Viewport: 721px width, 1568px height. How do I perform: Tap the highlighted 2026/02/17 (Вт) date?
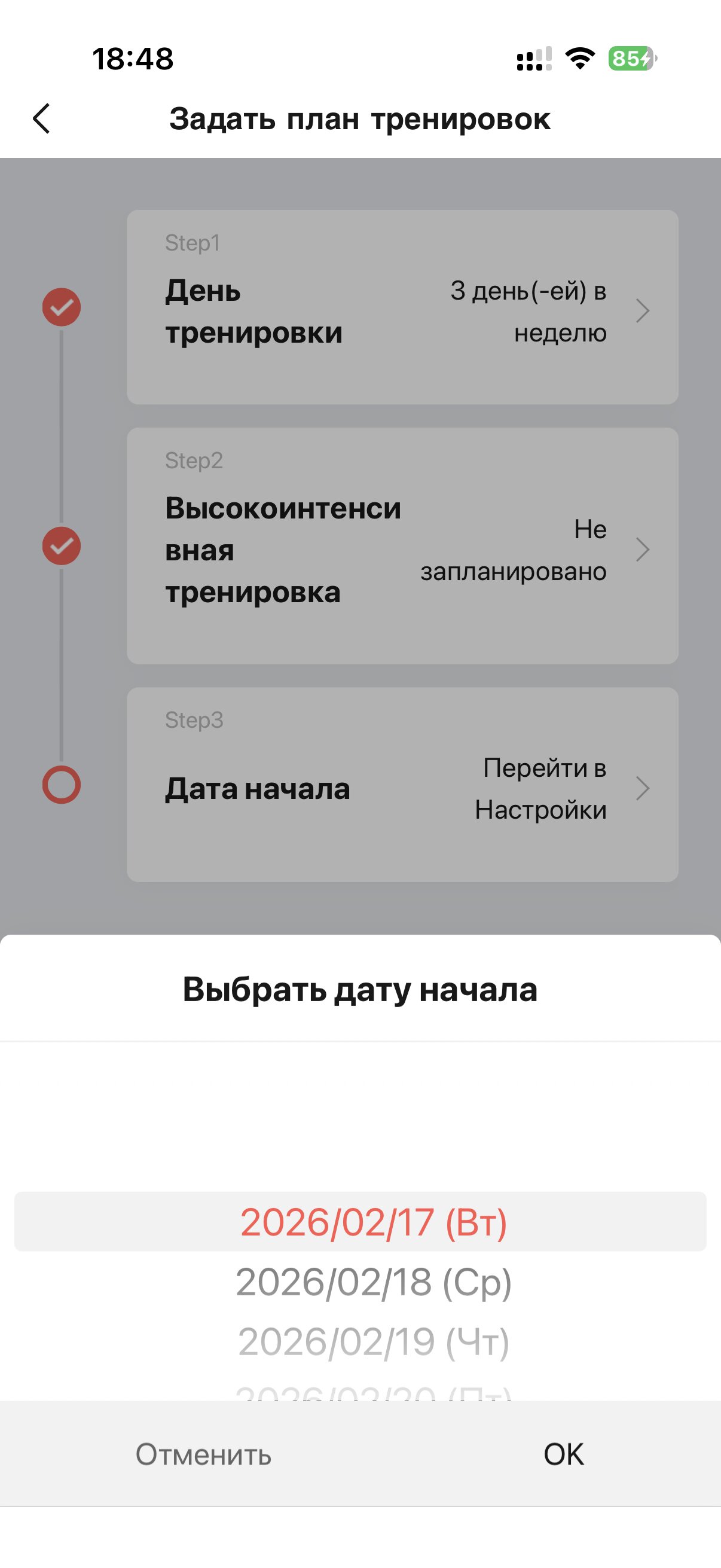373,1222
